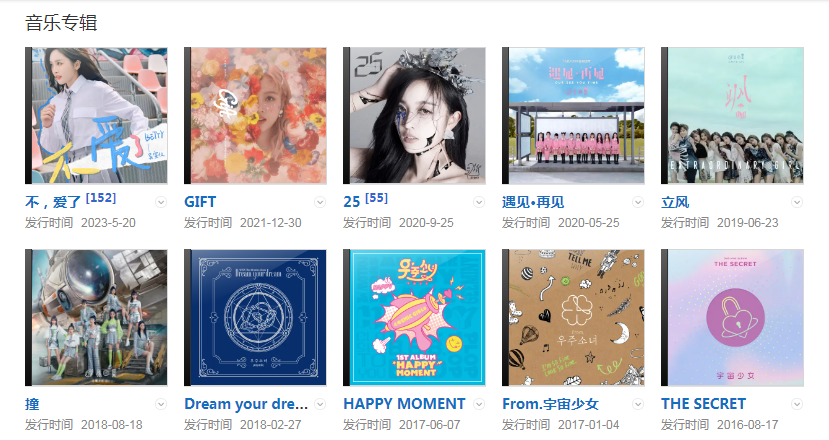
Task: Open the 撞 album cover
Action: (x=96, y=317)
